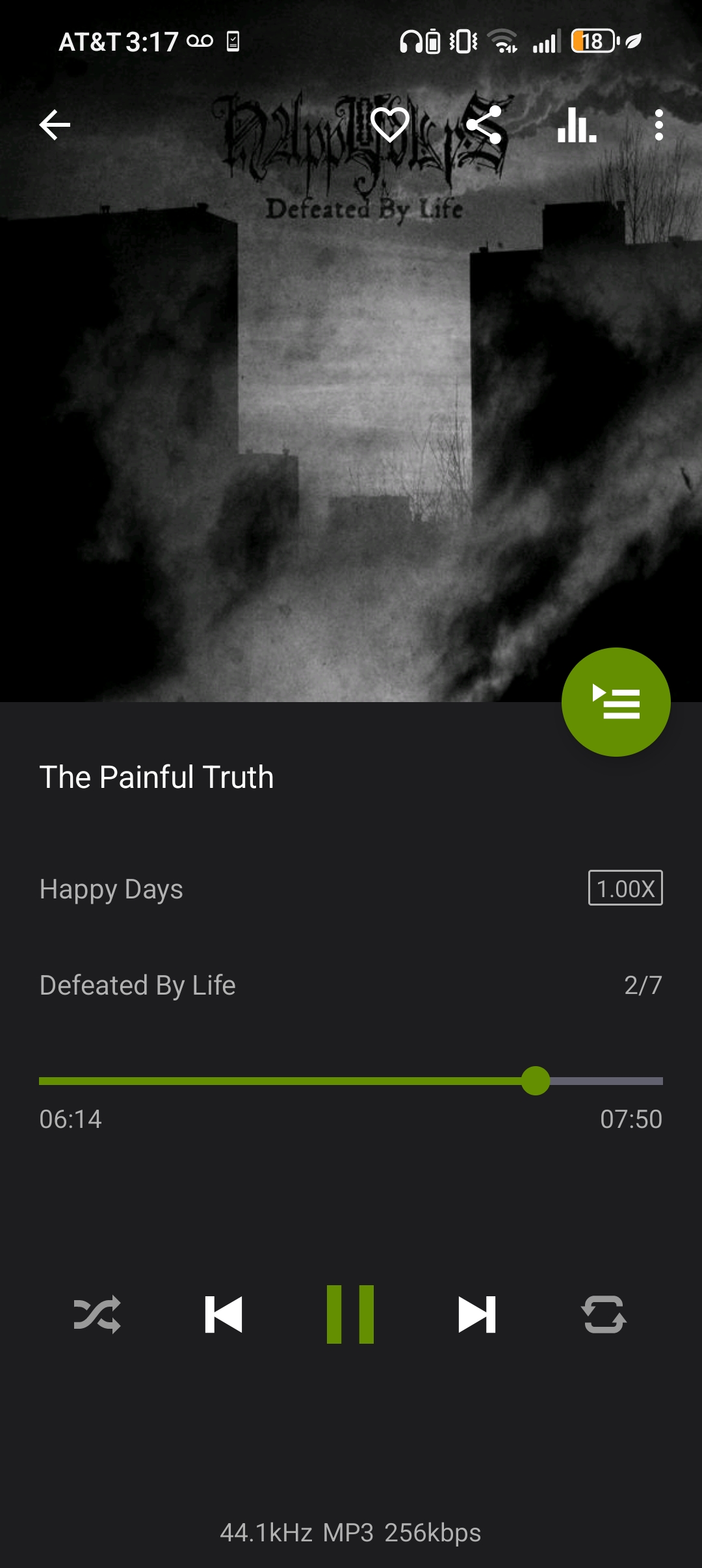This screenshot has height=1568, width=702.
Task: Change playback speed 1.00X
Action: pyautogui.click(x=625, y=888)
